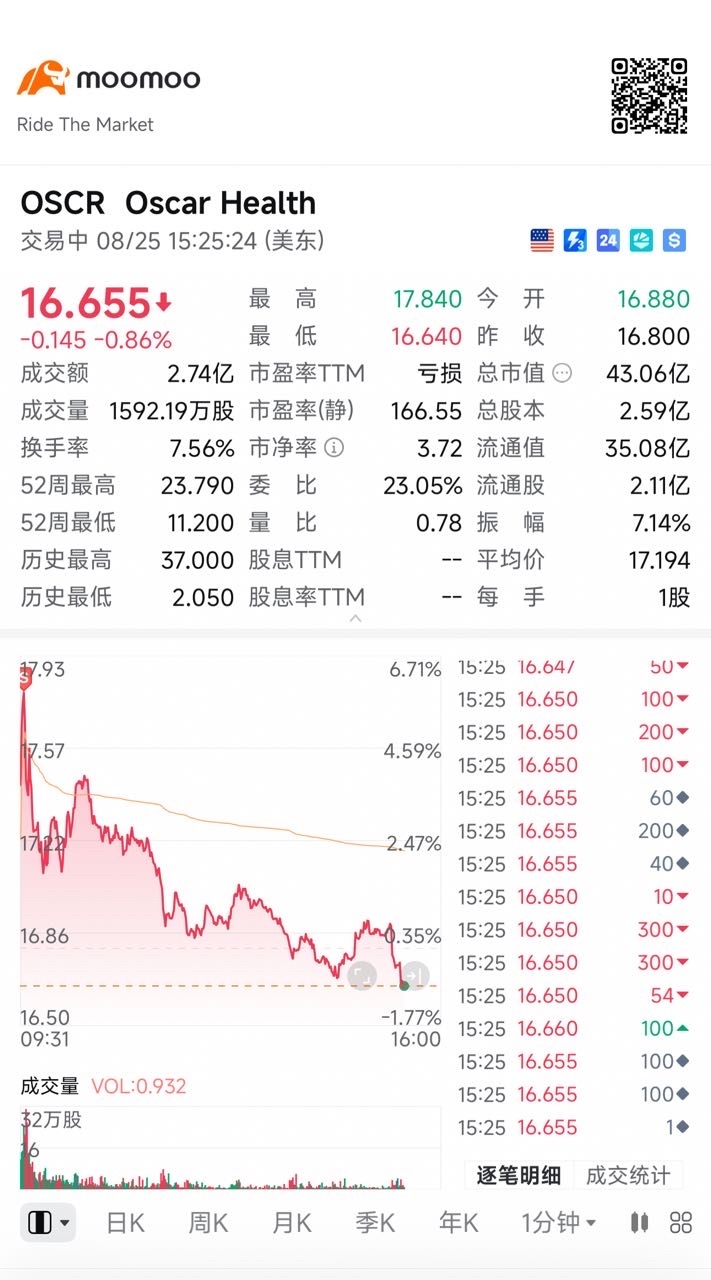Open the chart layout dropdown

pyautogui.click(x=47, y=1222)
